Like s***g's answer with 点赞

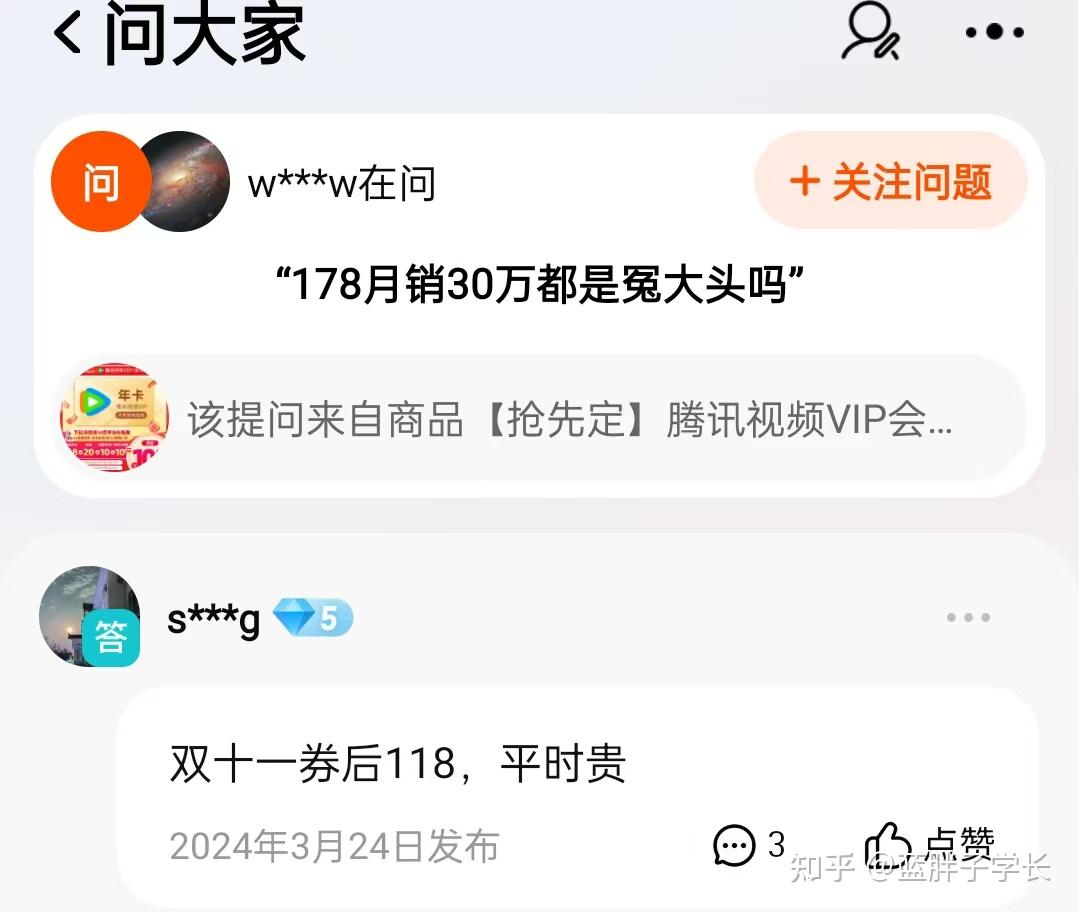[x=928, y=845]
